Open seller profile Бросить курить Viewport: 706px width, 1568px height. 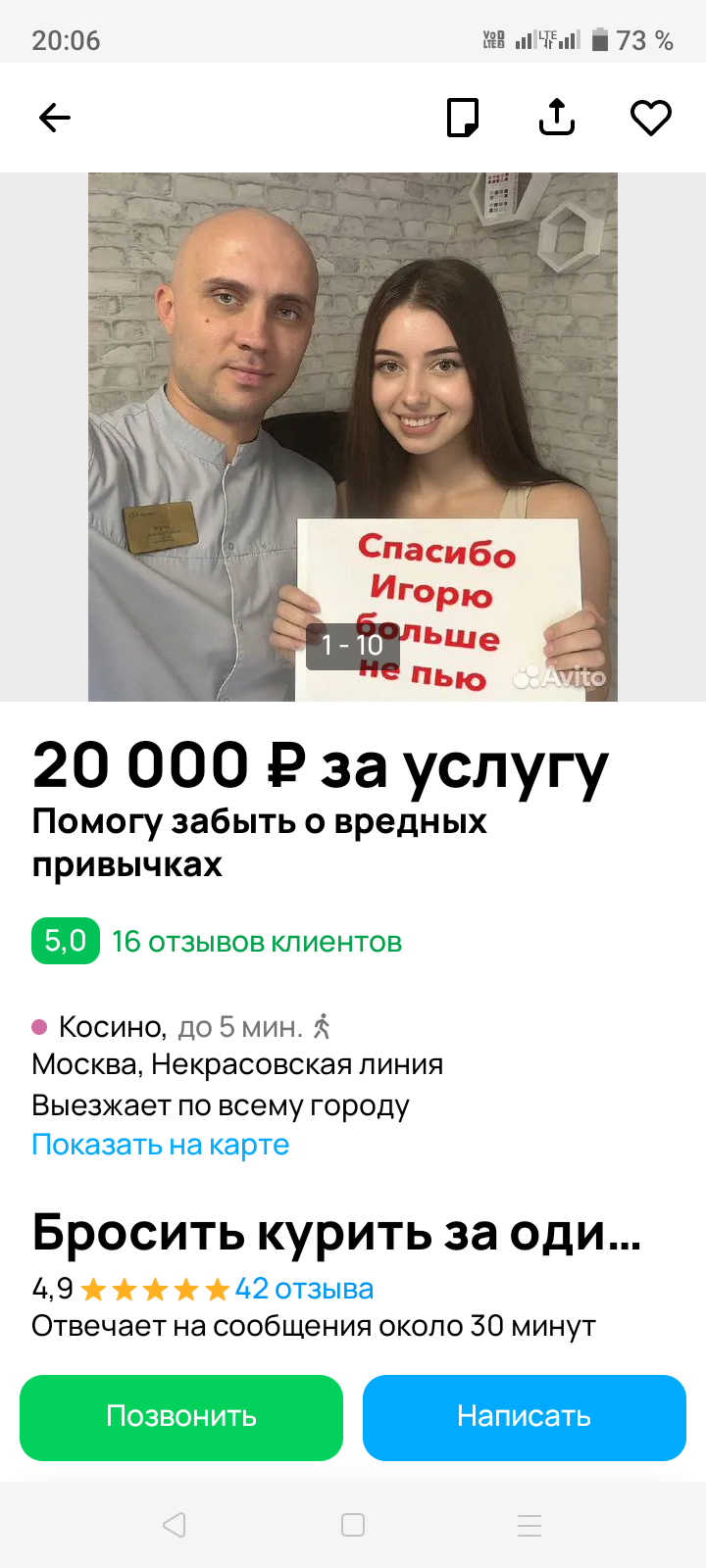click(x=335, y=1233)
